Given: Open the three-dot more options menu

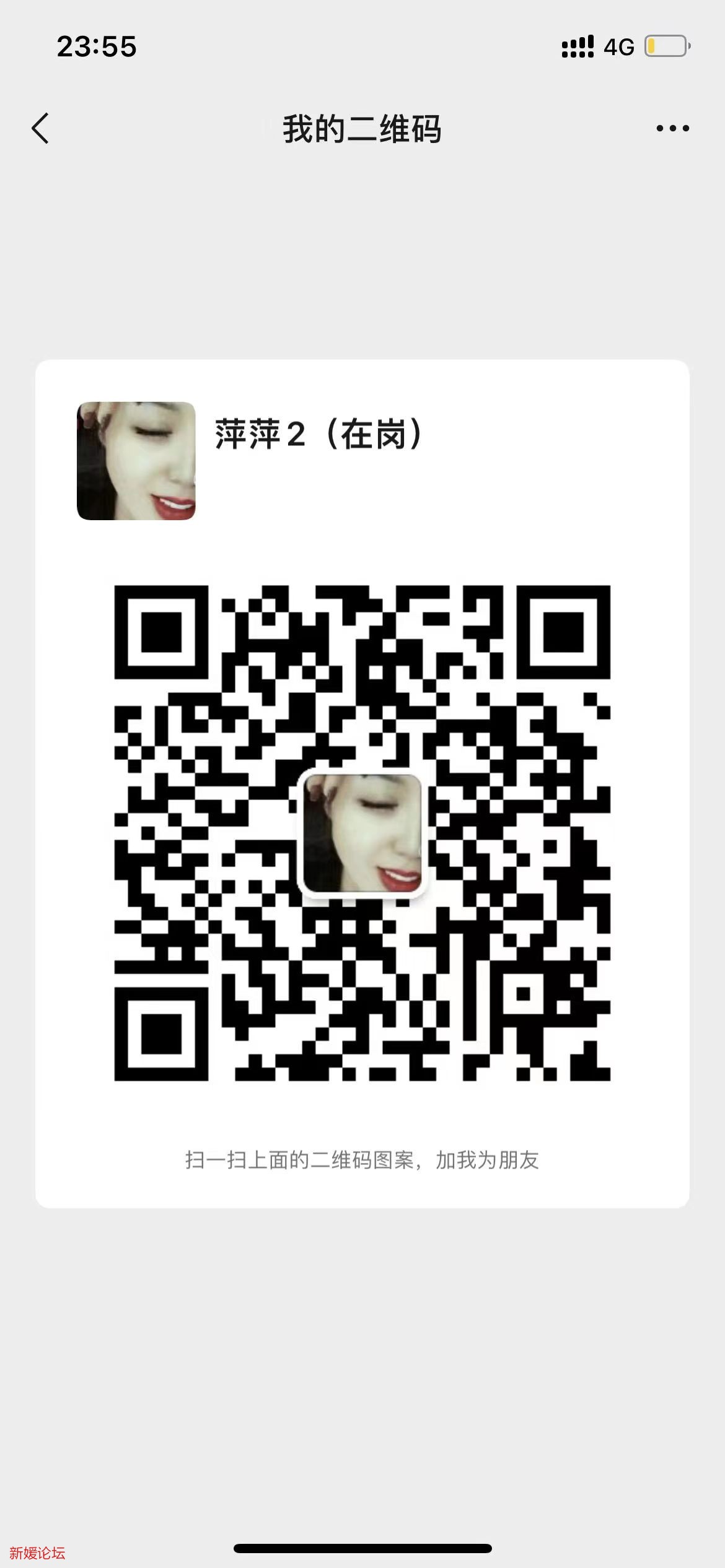Looking at the screenshot, I should 672,129.
